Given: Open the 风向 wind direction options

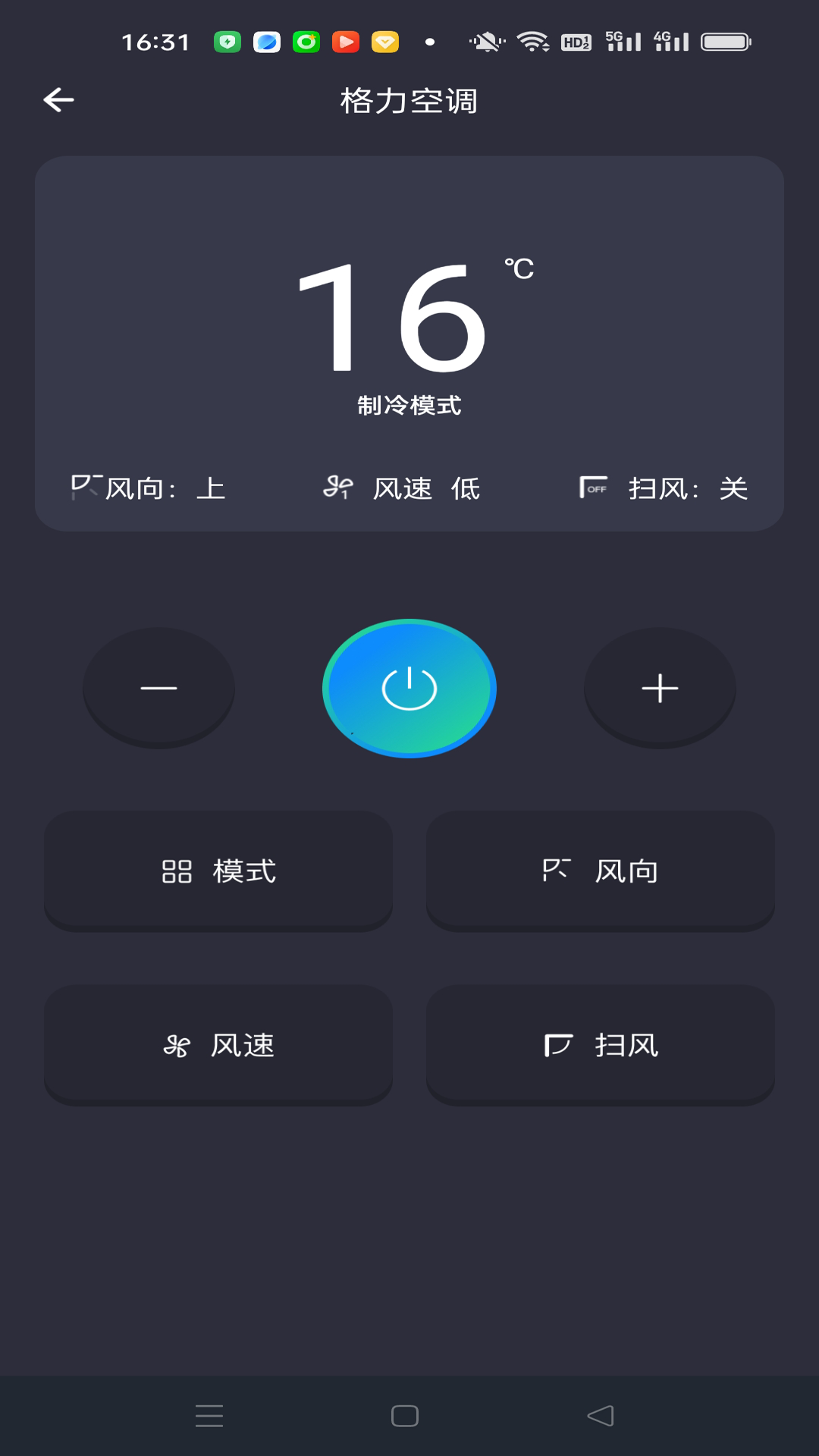Looking at the screenshot, I should click(x=601, y=871).
